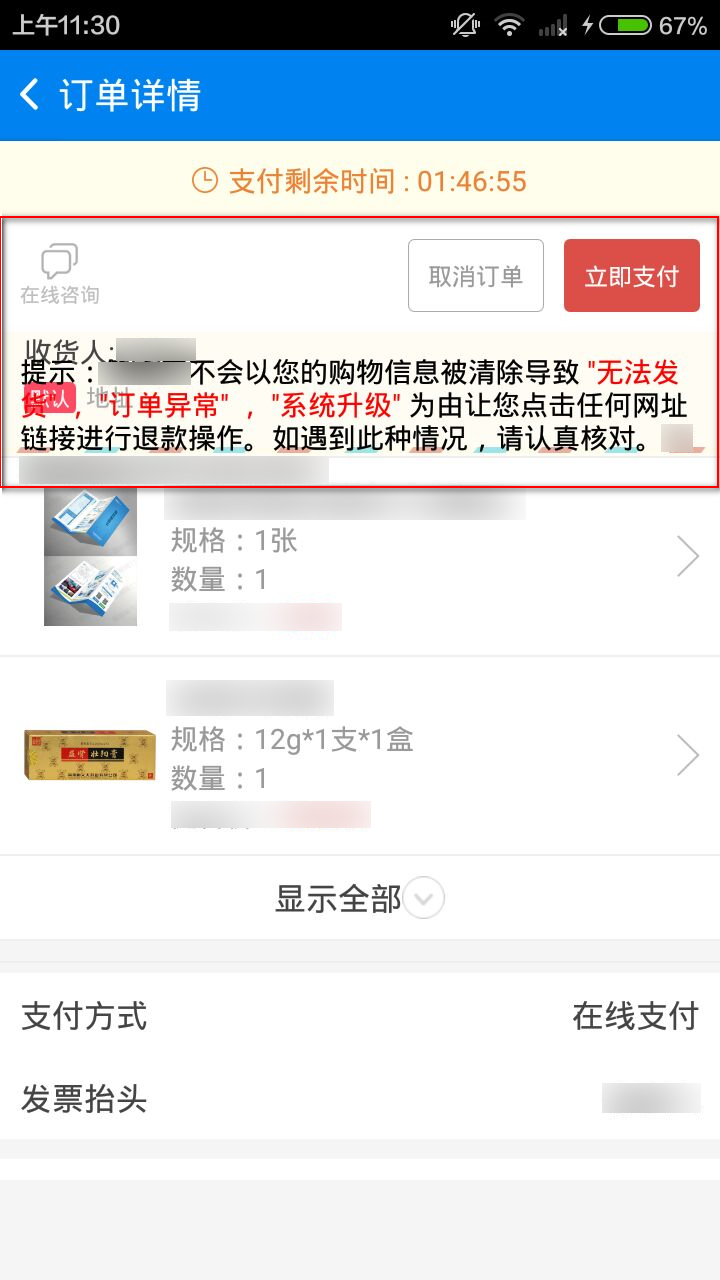This screenshot has height=1280, width=720.
Task: Open the item with 规格 1张
Action: pos(360,557)
